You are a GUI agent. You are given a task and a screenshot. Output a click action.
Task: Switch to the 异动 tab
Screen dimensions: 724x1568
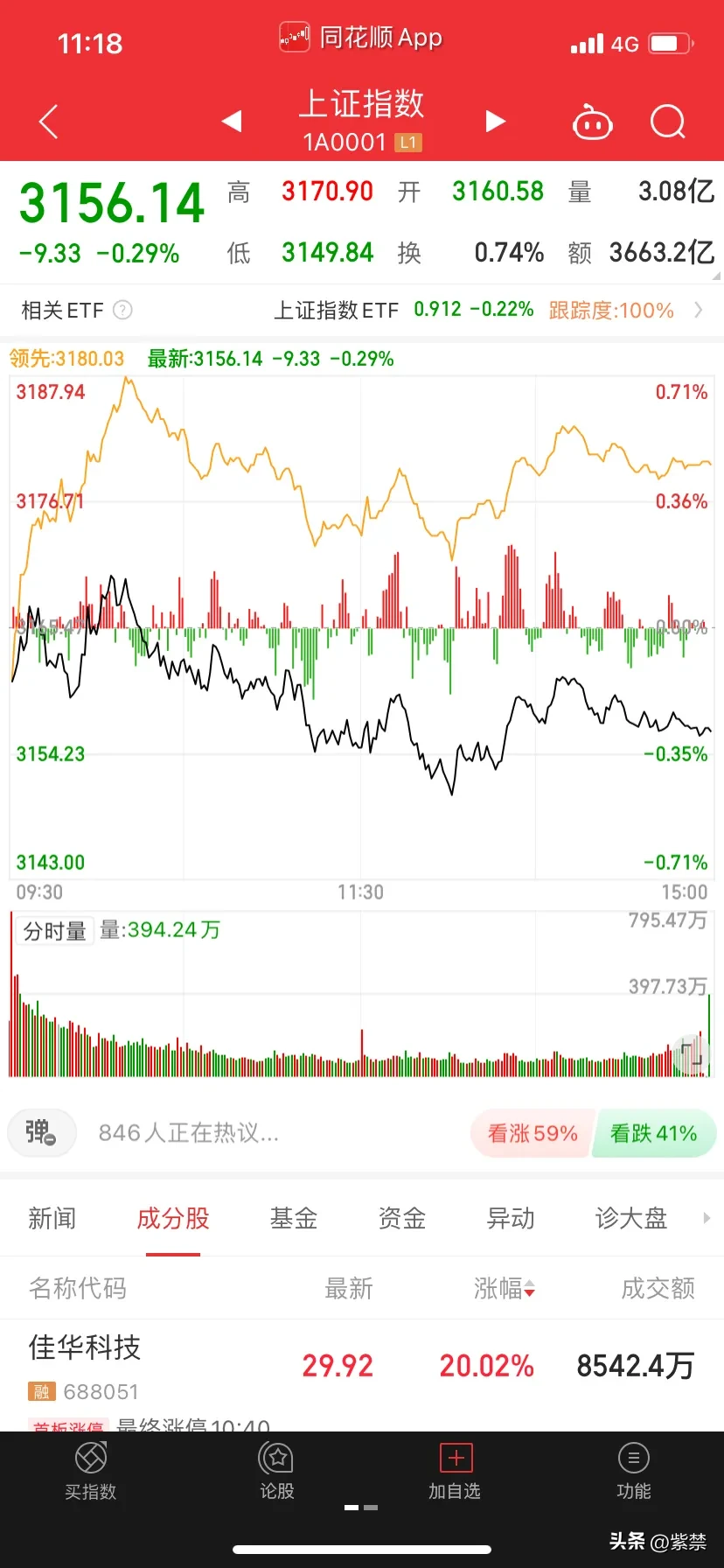click(511, 1218)
